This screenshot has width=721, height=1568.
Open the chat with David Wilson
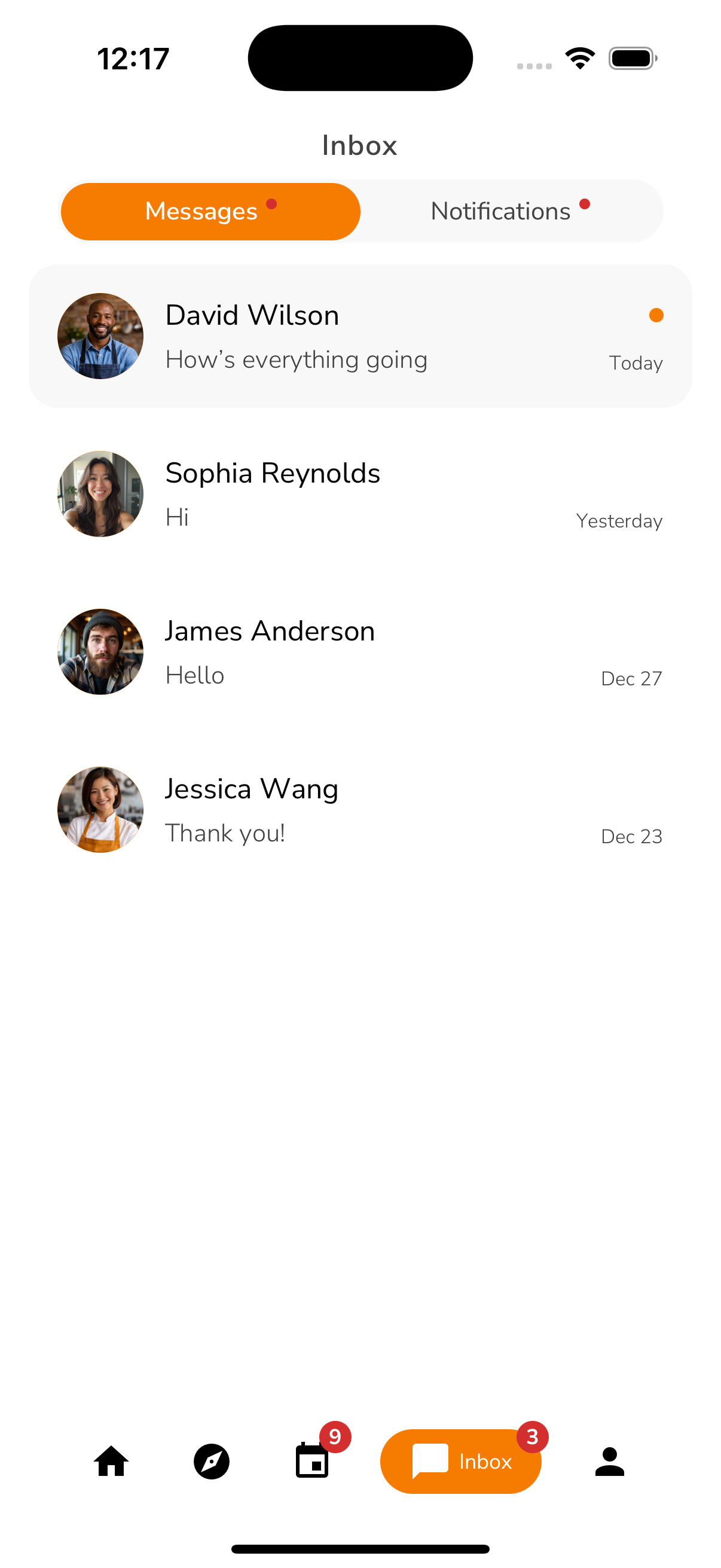coord(359,336)
